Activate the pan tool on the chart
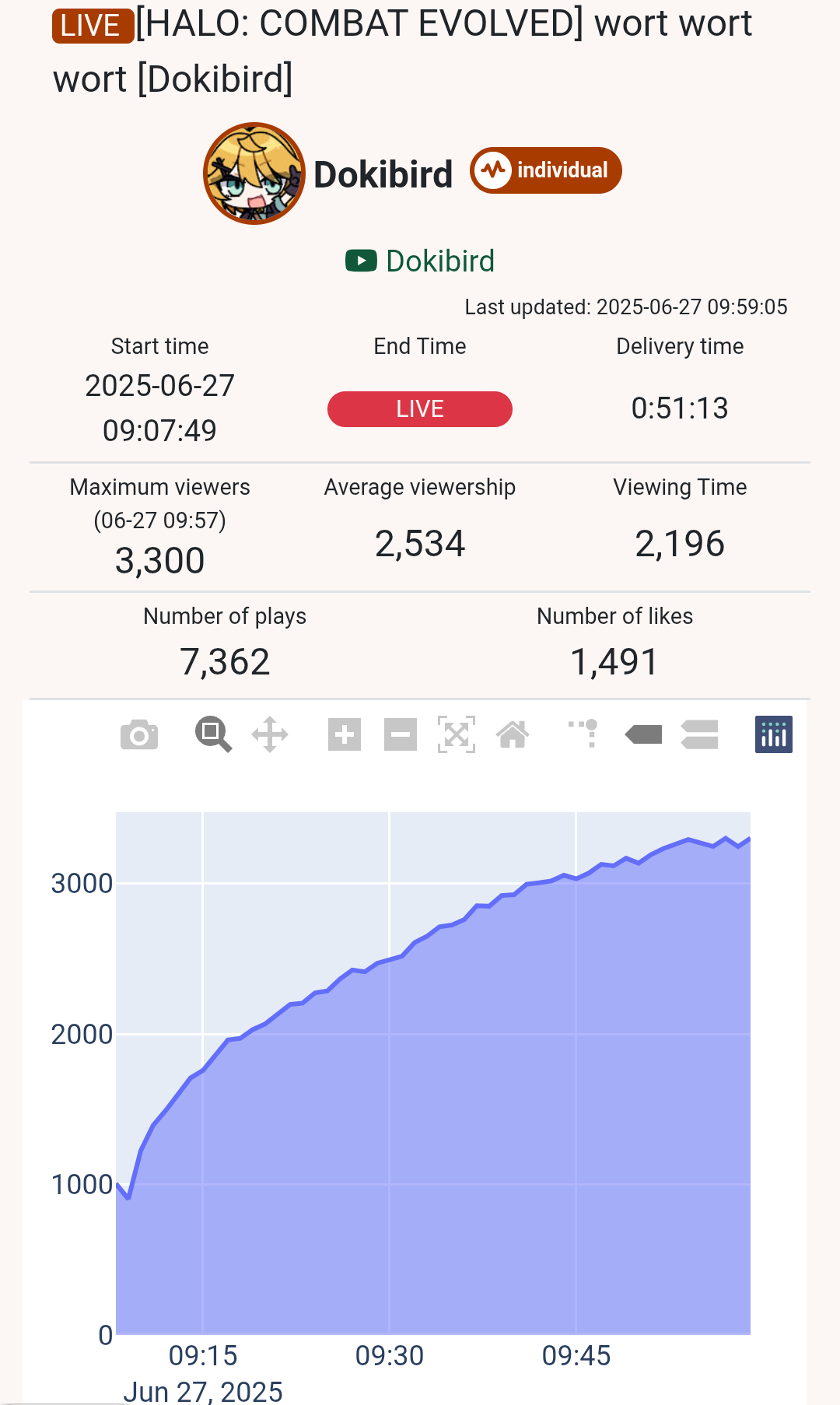 [x=270, y=734]
